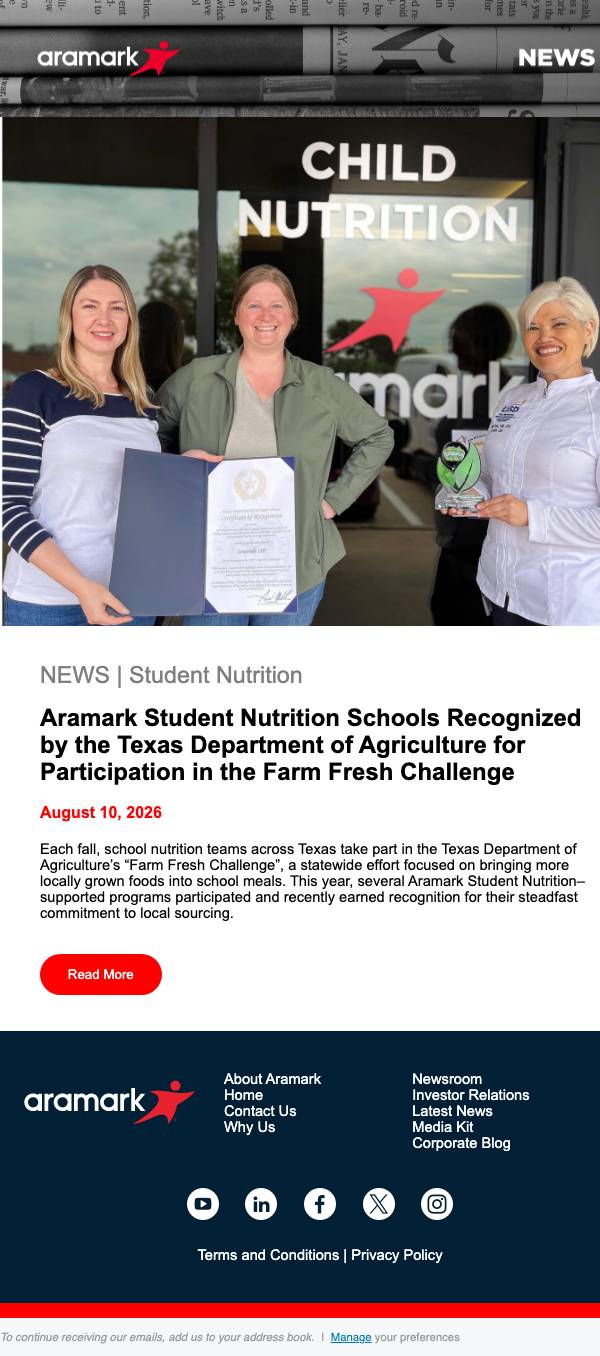
Task: Open the Why Us link
Action: click(249, 1127)
